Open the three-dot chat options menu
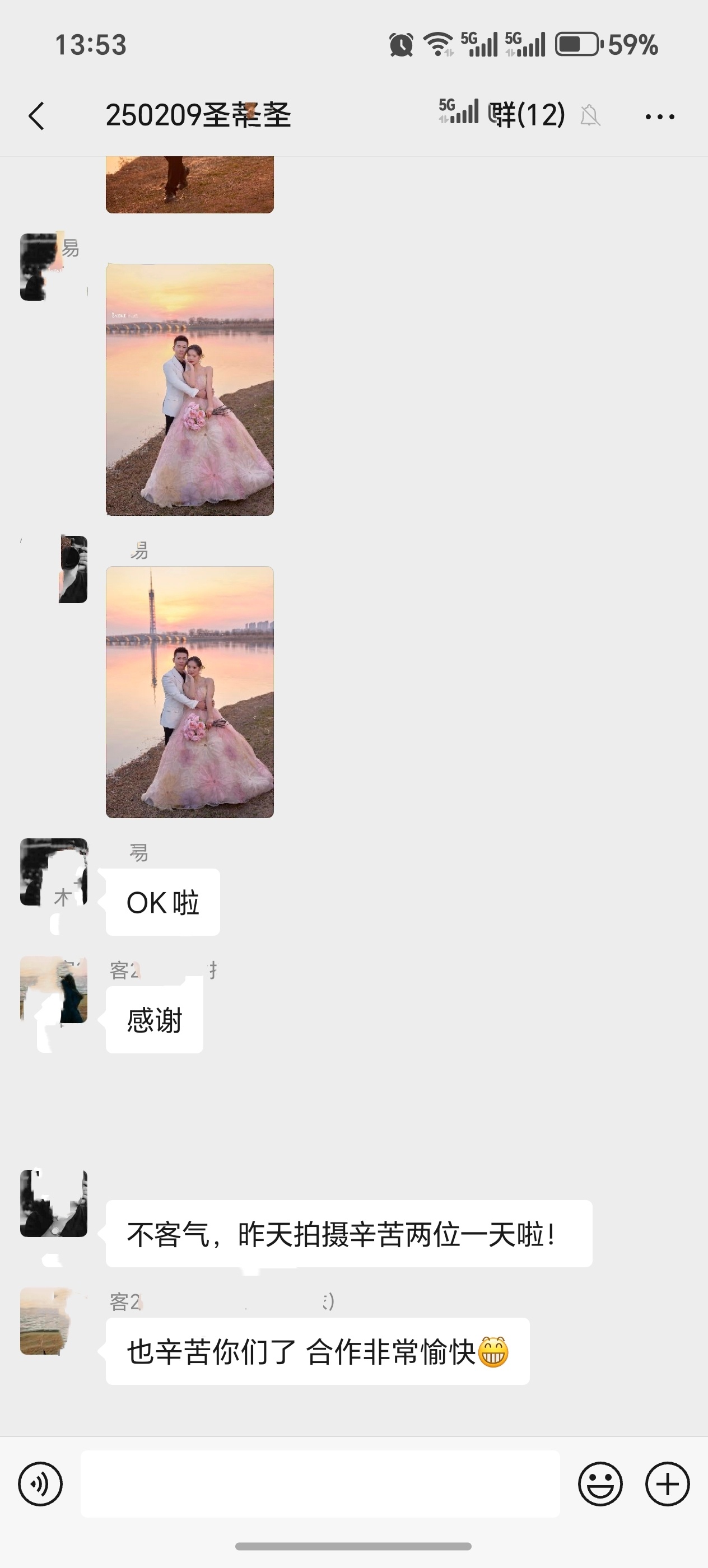The width and height of the screenshot is (708, 1568). tap(660, 116)
